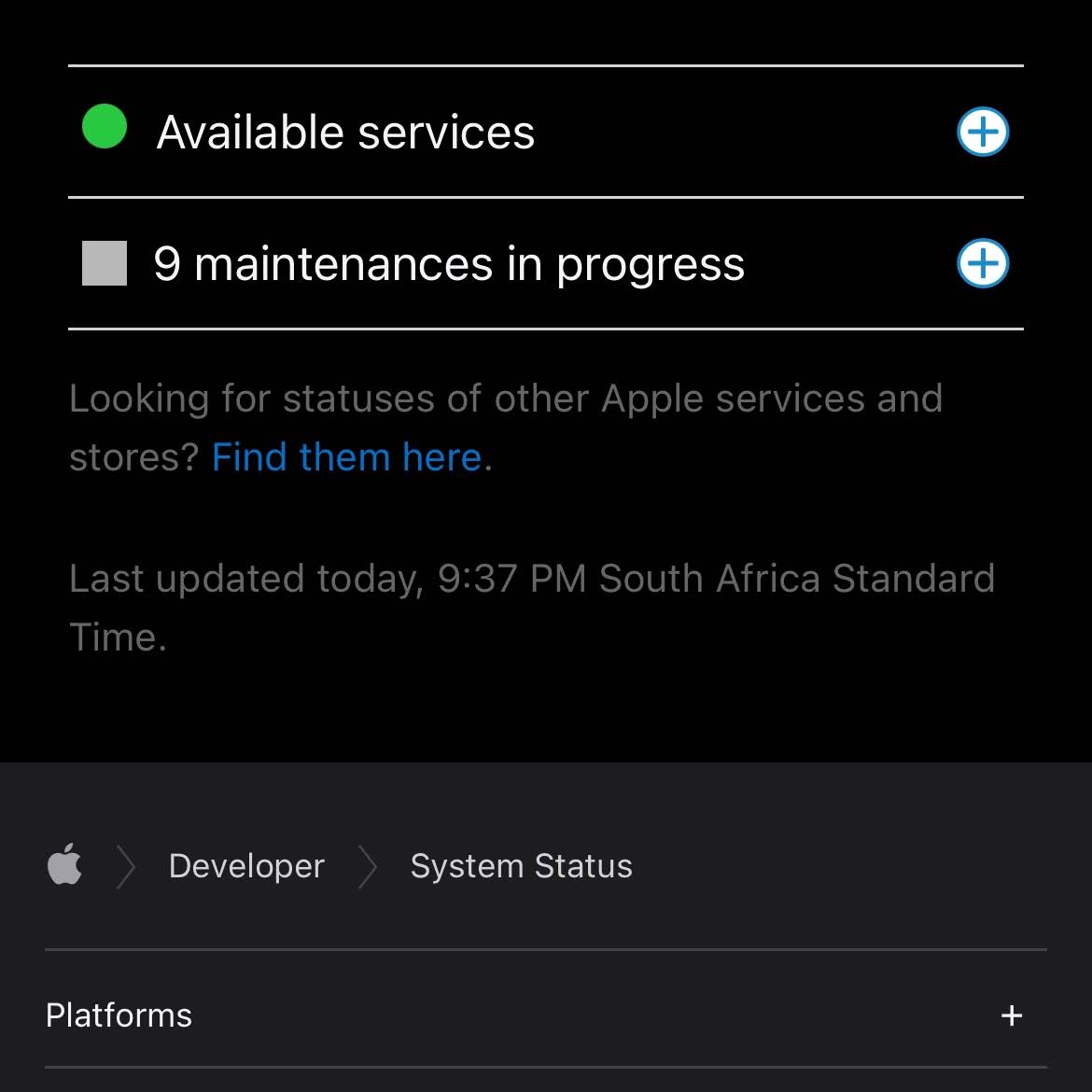
Task: Expand the Platforms footer section
Action: [1011, 1015]
